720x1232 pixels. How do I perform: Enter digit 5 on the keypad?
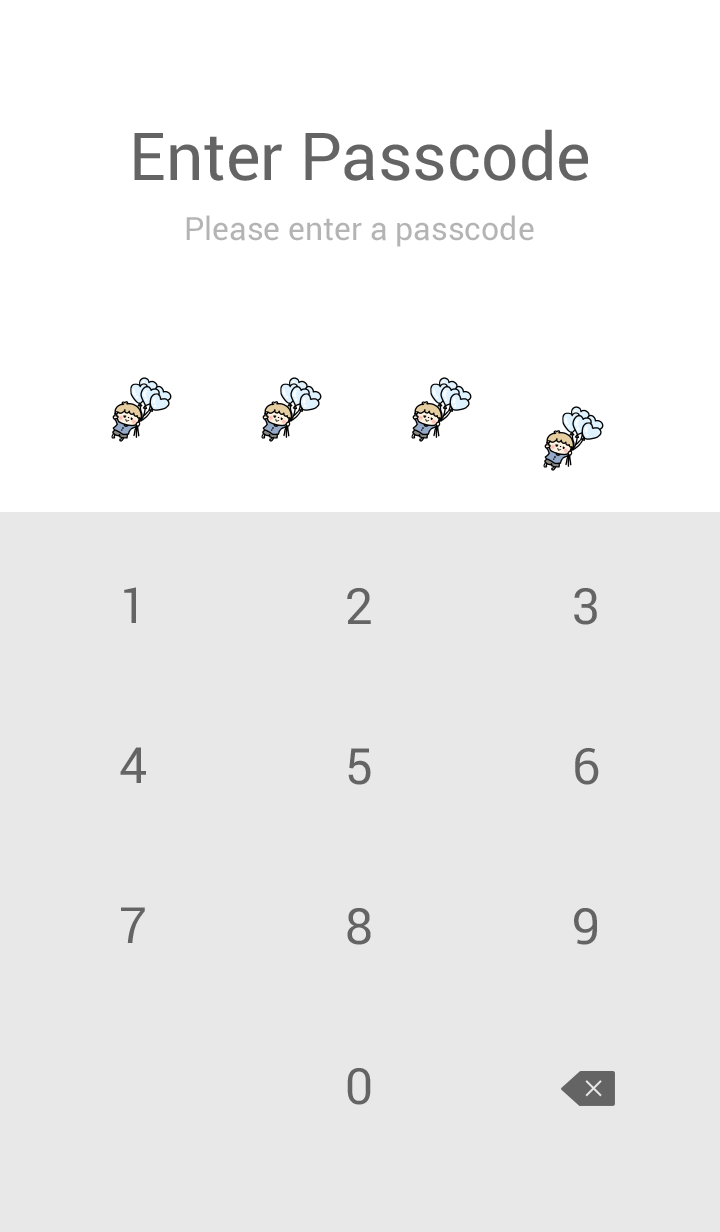[359, 766]
